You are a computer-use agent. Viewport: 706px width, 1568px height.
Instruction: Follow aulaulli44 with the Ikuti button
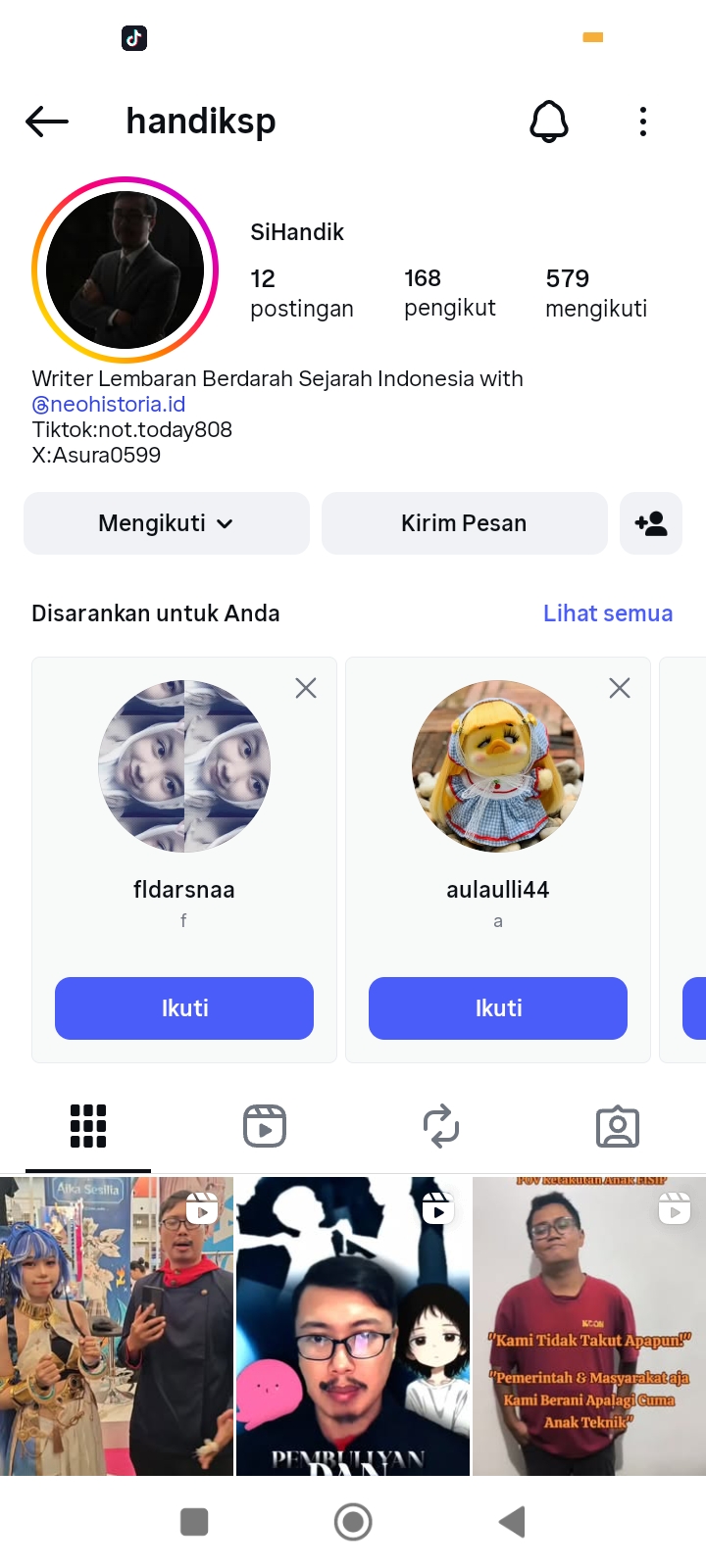click(x=498, y=1007)
